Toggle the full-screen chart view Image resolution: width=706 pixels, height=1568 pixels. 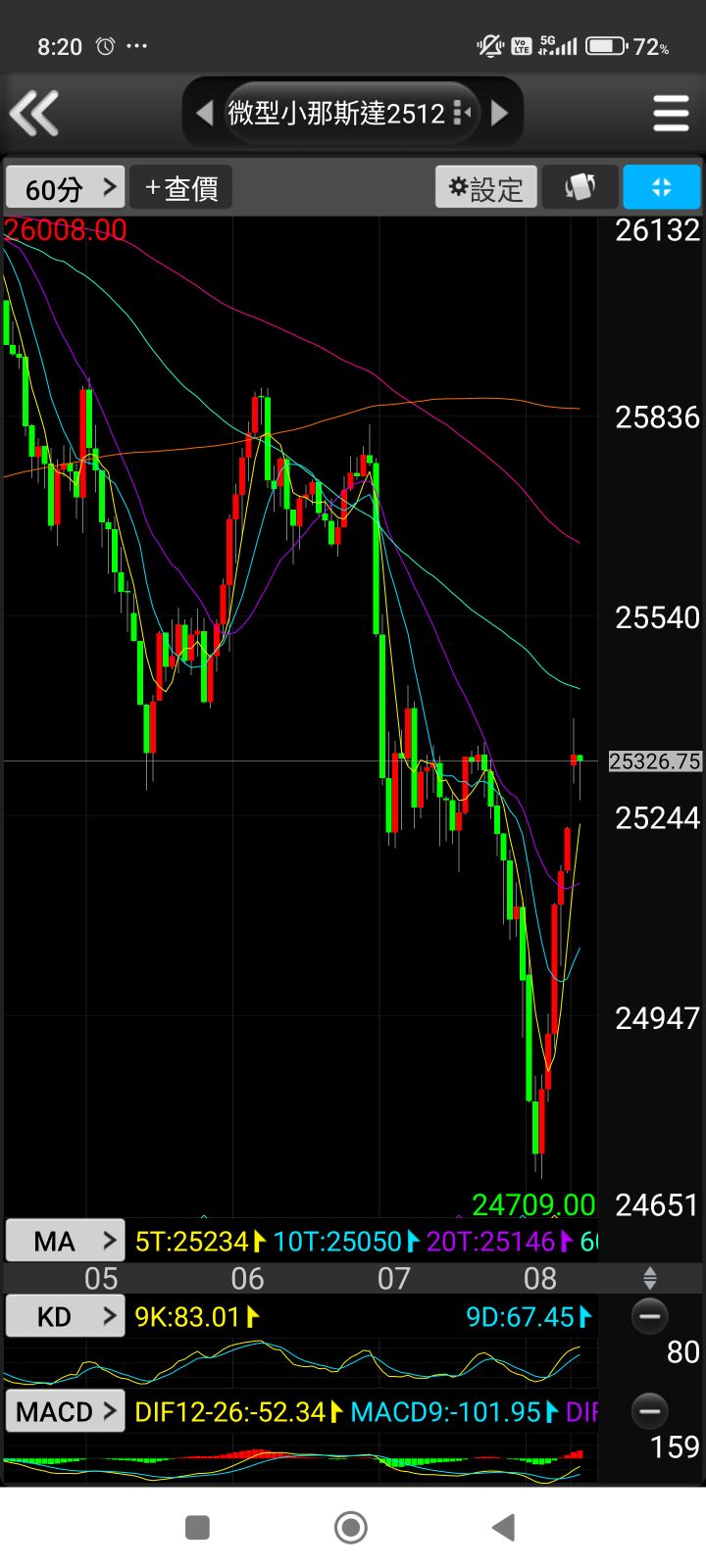662,187
